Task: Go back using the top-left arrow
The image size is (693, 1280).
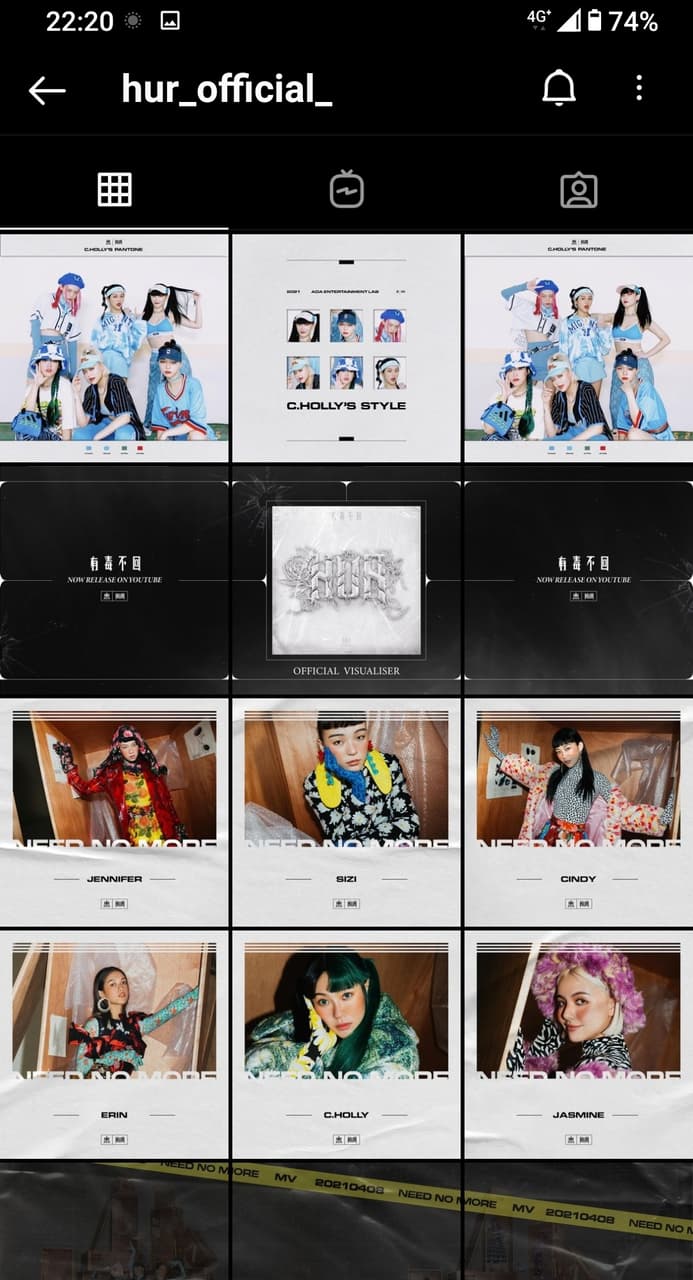Action: (x=47, y=90)
